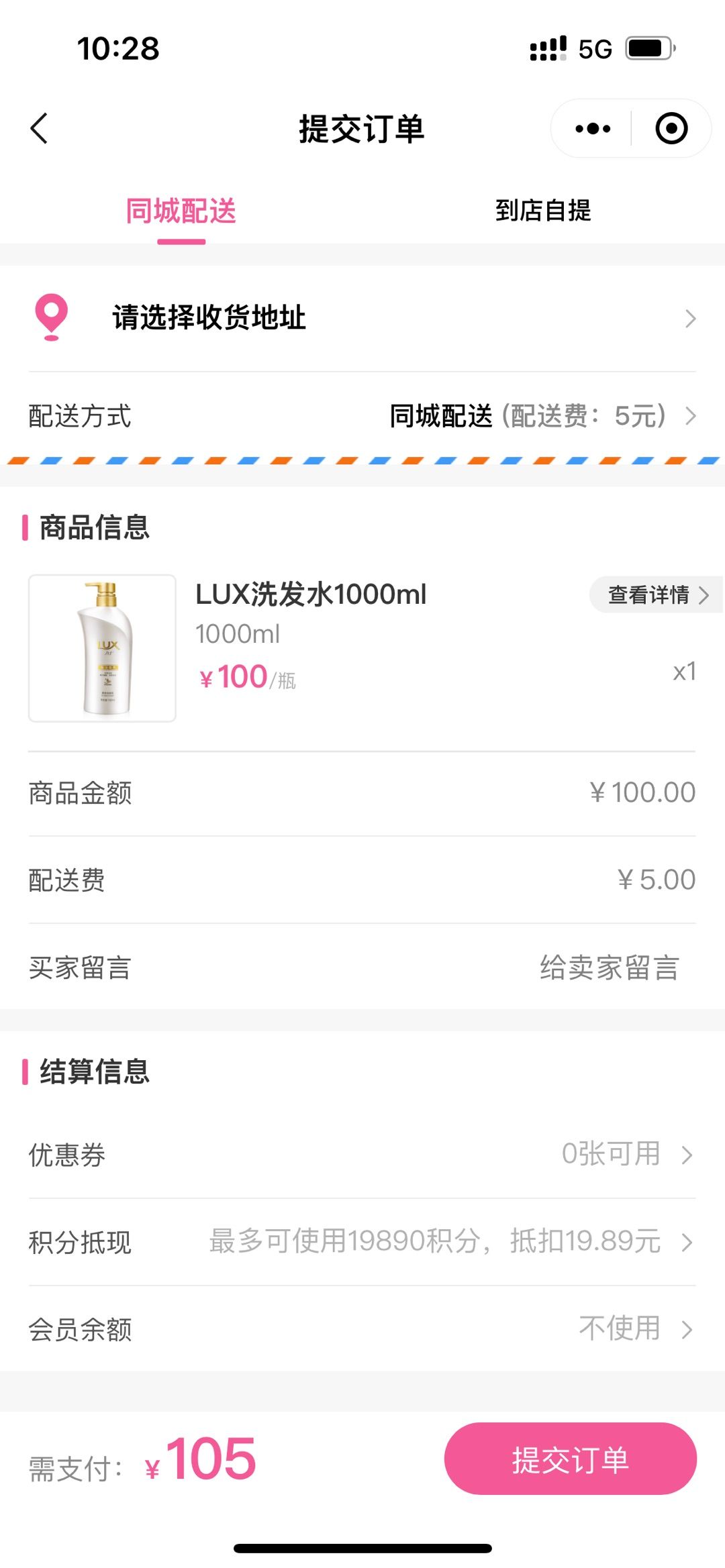Screen dimensions: 725x1568
Task: Open the LUX shampoo product image
Action: click(102, 648)
